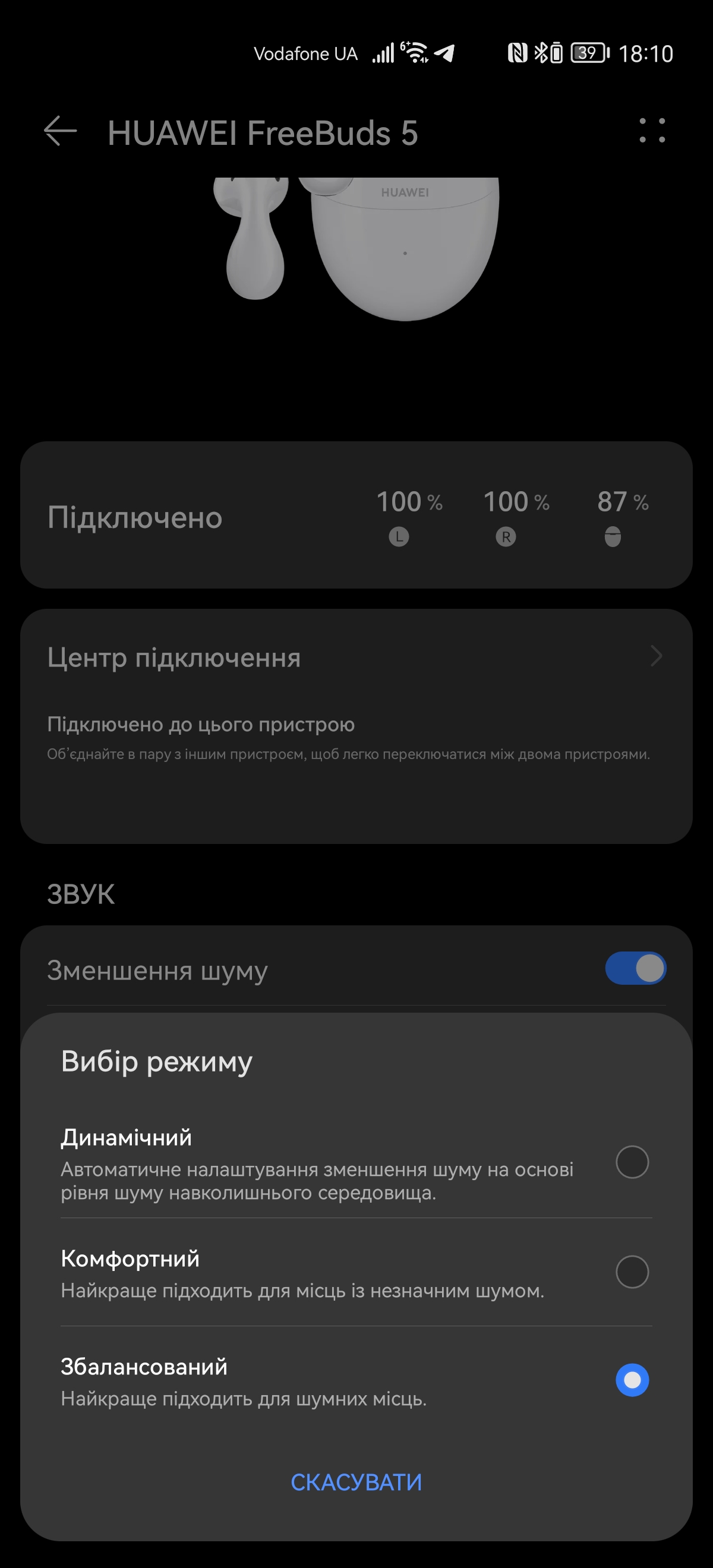Open the four-dot more options menu

(651, 131)
